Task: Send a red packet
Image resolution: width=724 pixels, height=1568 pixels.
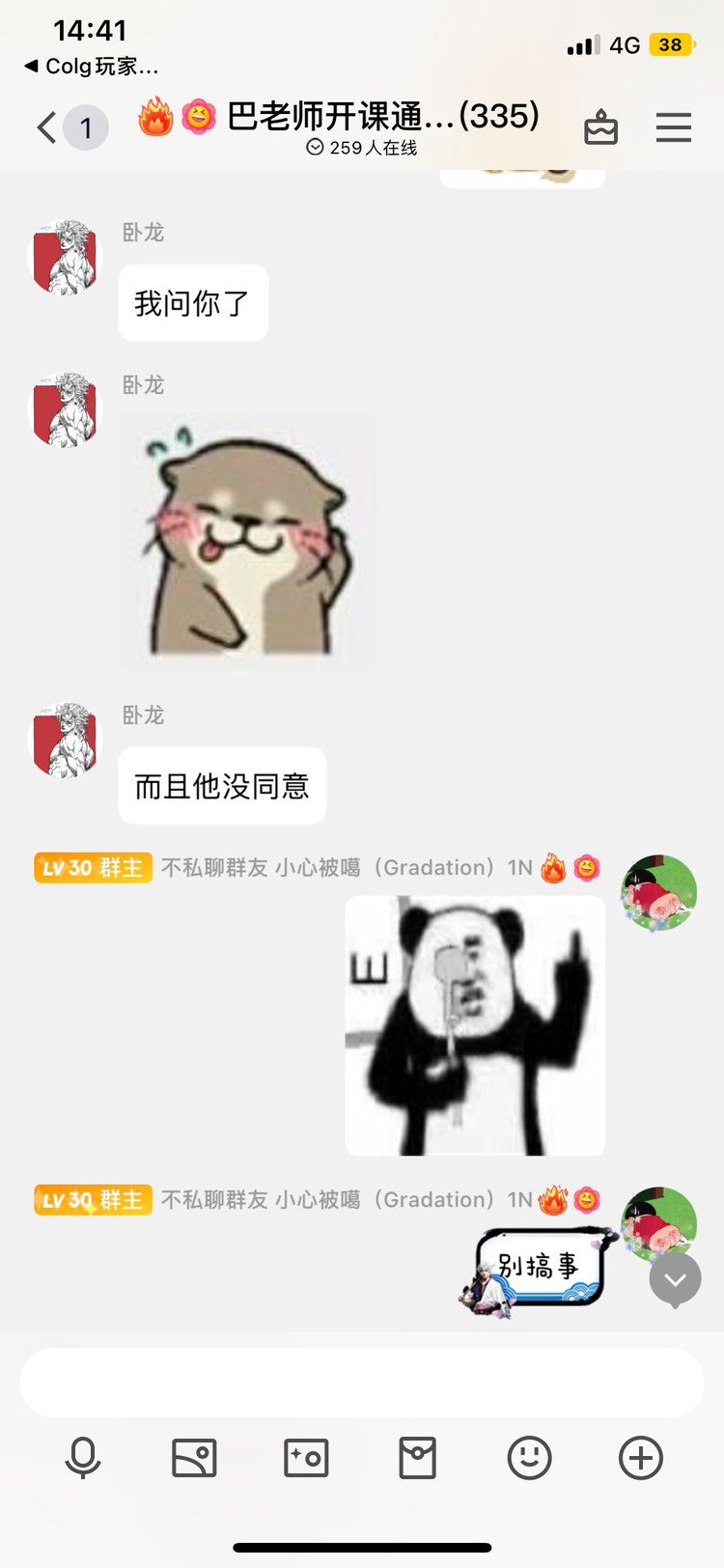Action: pos(418,1457)
